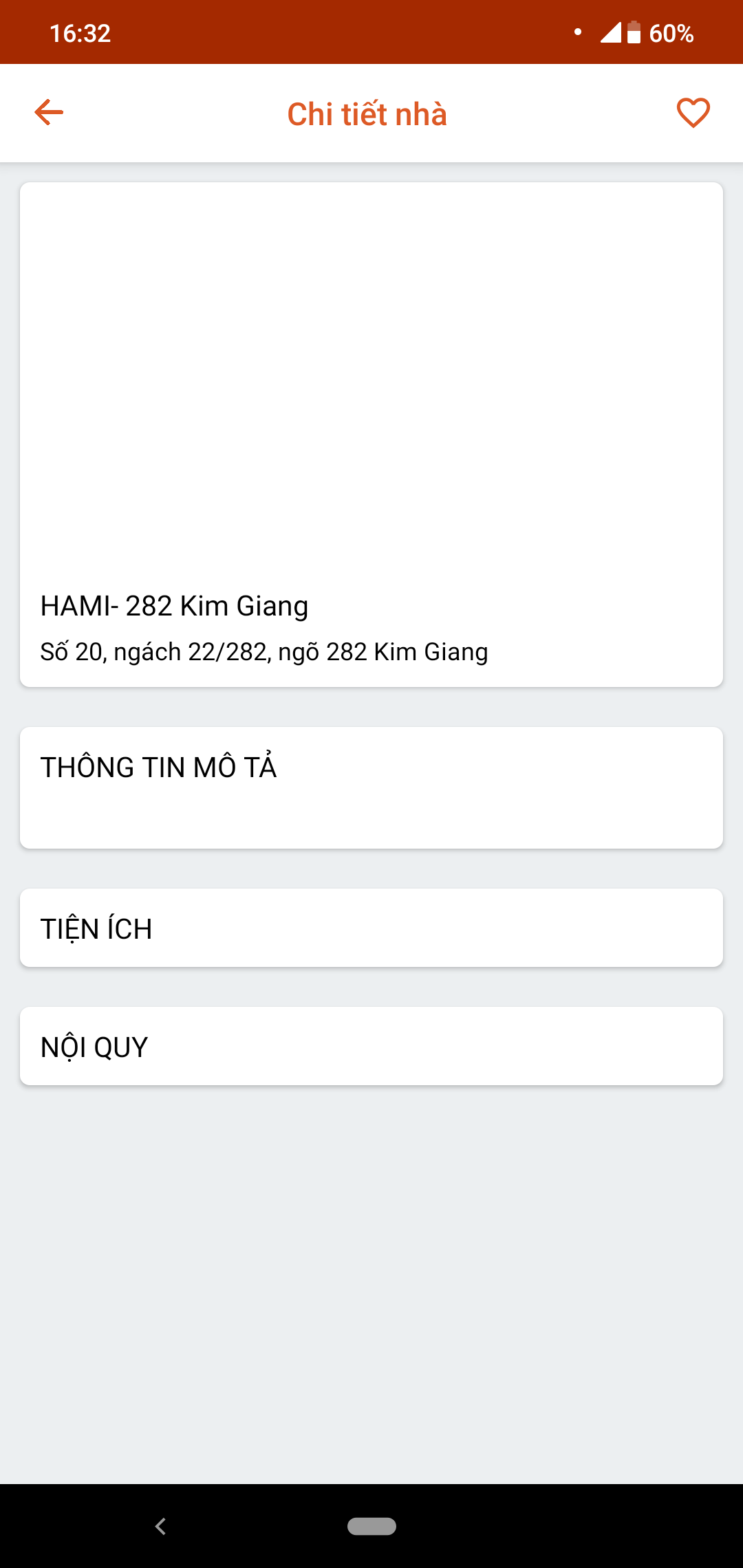This screenshot has width=743, height=1568.
Task: Add this house to favorites
Action: point(693,113)
